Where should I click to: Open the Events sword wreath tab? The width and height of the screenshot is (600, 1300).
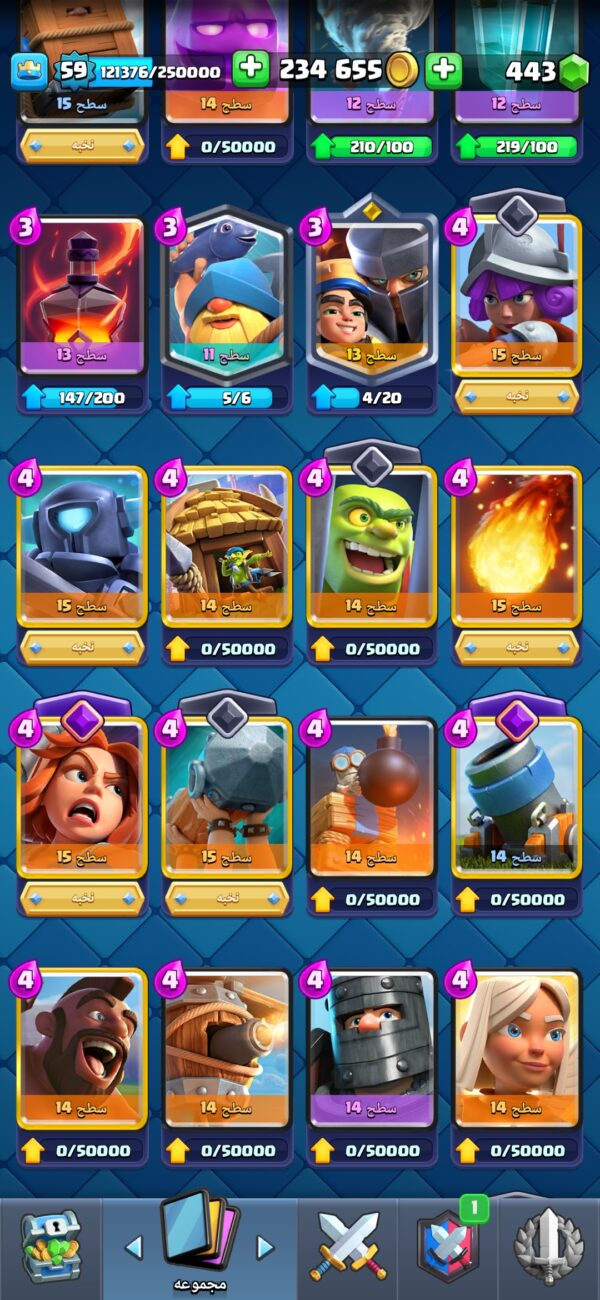(x=547, y=1247)
